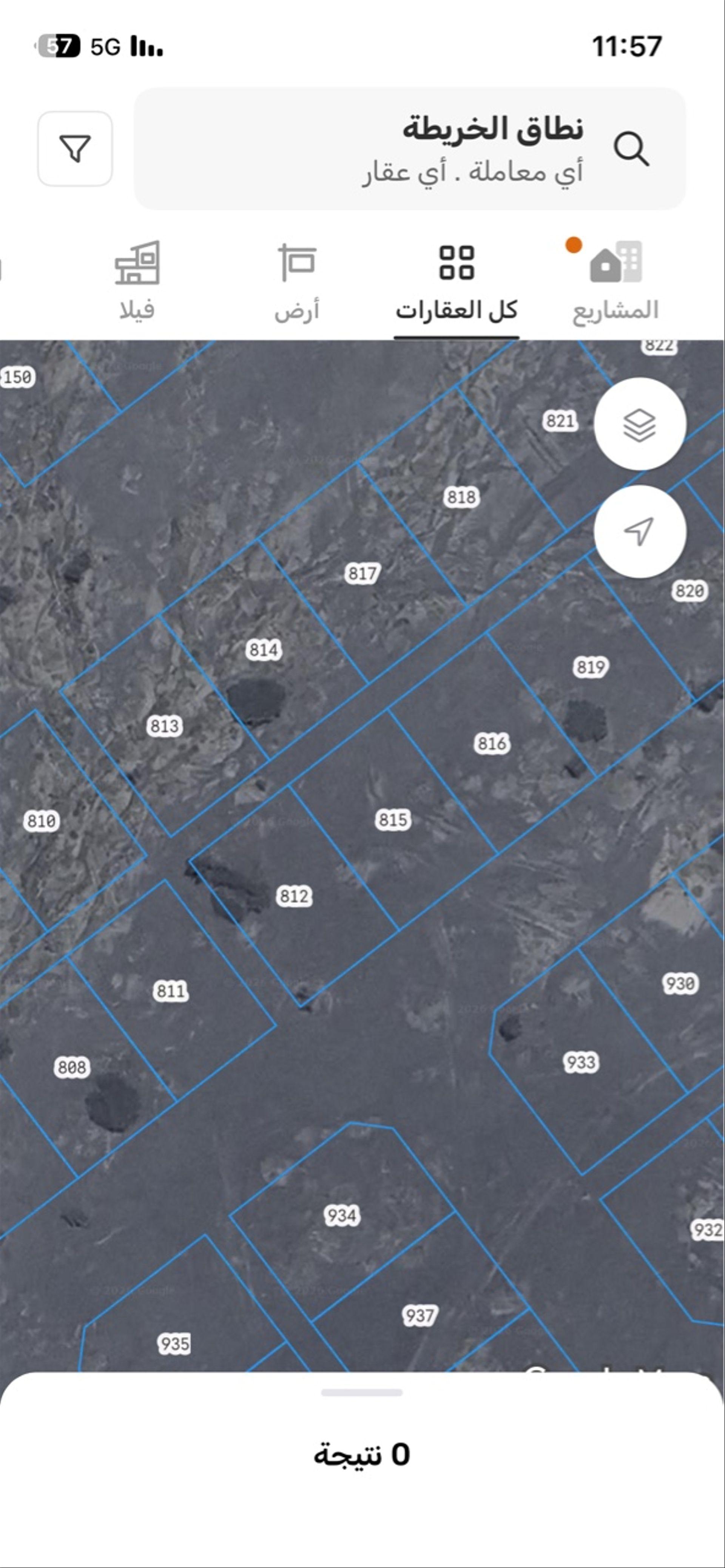Switch to the فيلا tab
Image resolution: width=725 pixels, height=1568 pixels.
[137, 281]
